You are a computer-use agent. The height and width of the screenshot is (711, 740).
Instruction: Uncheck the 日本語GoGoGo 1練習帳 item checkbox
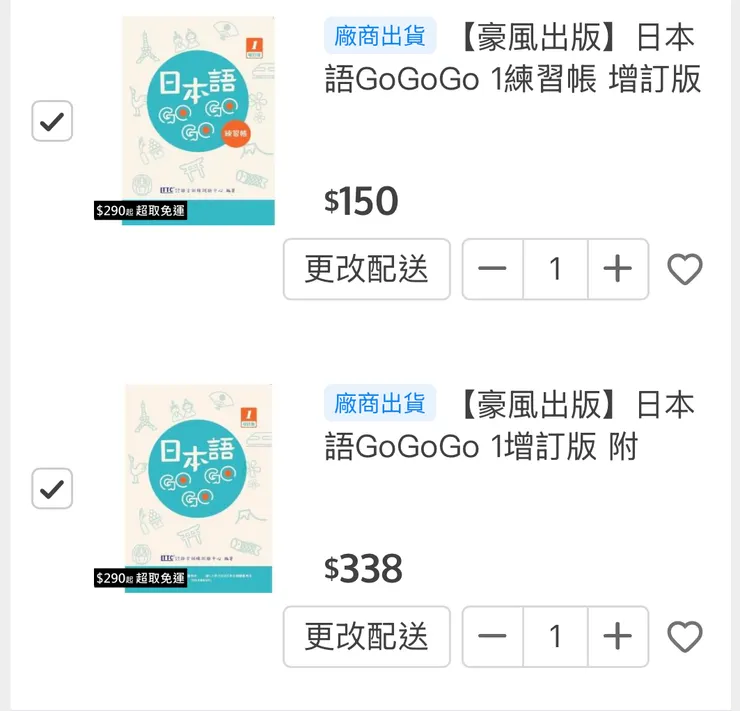(x=52, y=122)
